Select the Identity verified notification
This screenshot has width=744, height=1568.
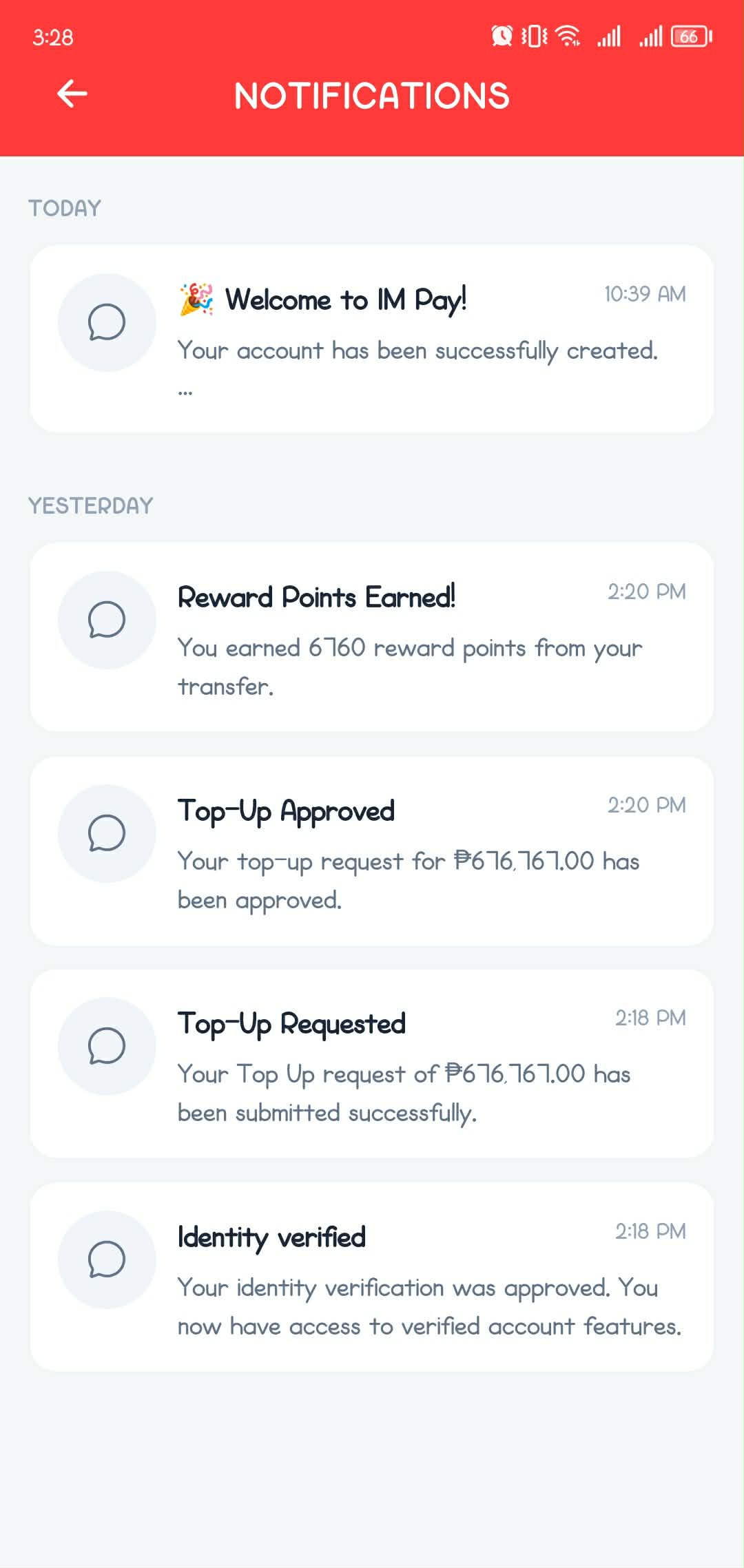(372, 1277)
